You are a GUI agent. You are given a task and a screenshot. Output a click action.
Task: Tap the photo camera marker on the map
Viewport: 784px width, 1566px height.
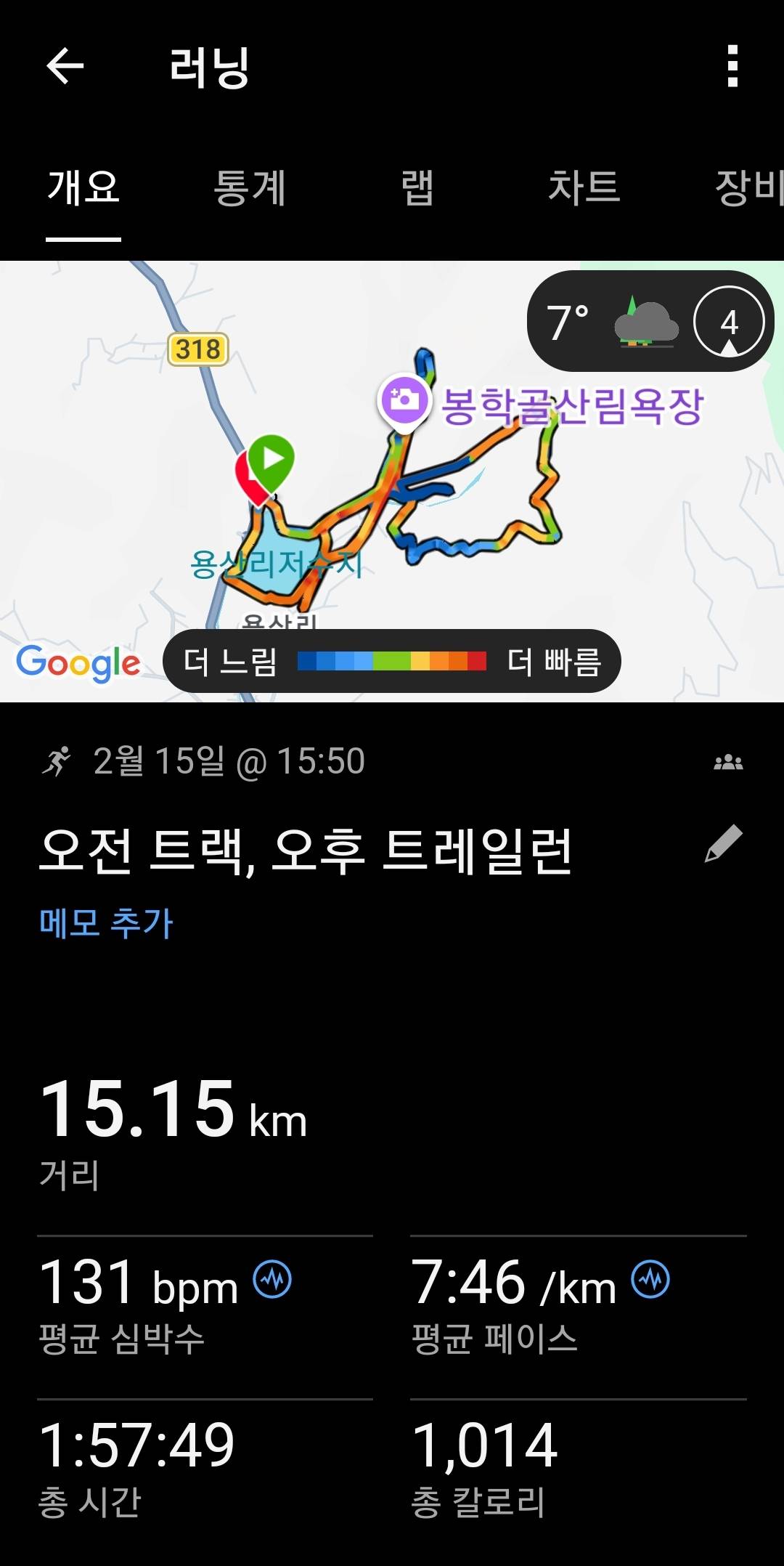(x=404, y=400)
